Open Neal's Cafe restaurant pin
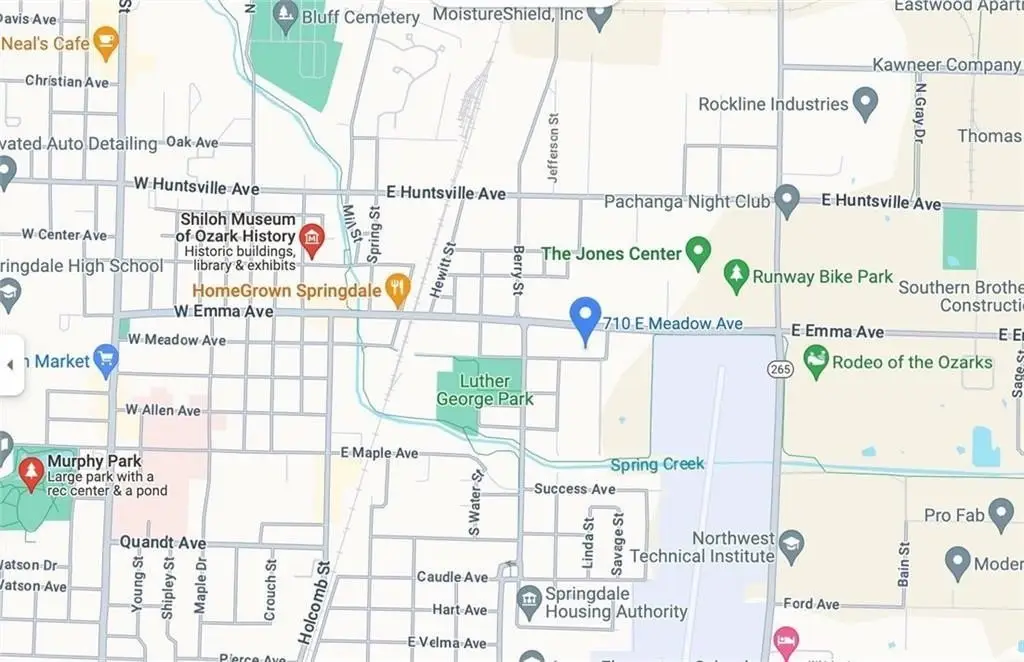Screen dimensions: 1024x662 (x=105, y=43)
